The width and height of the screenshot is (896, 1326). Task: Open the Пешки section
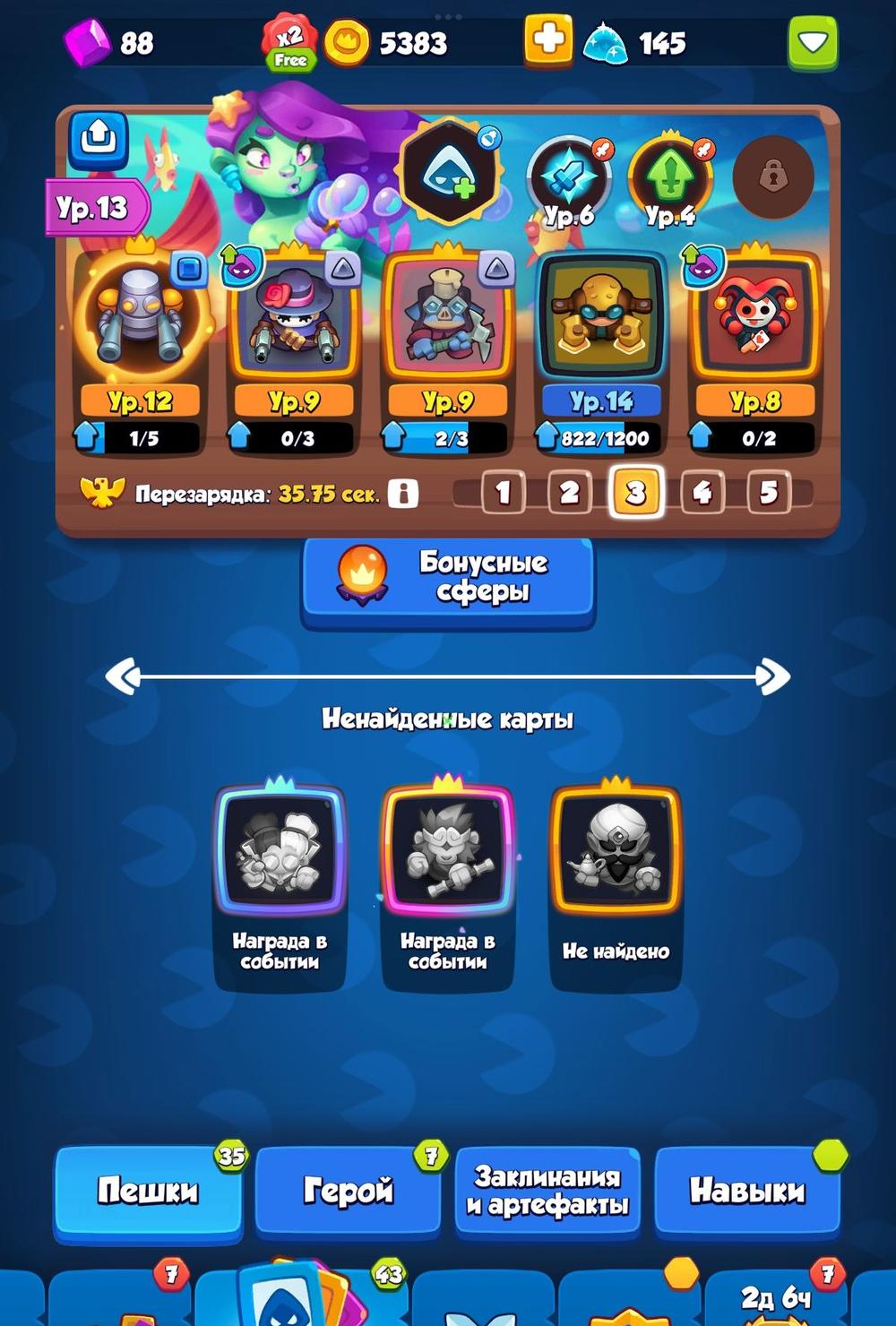click(x=148, y=1190)
